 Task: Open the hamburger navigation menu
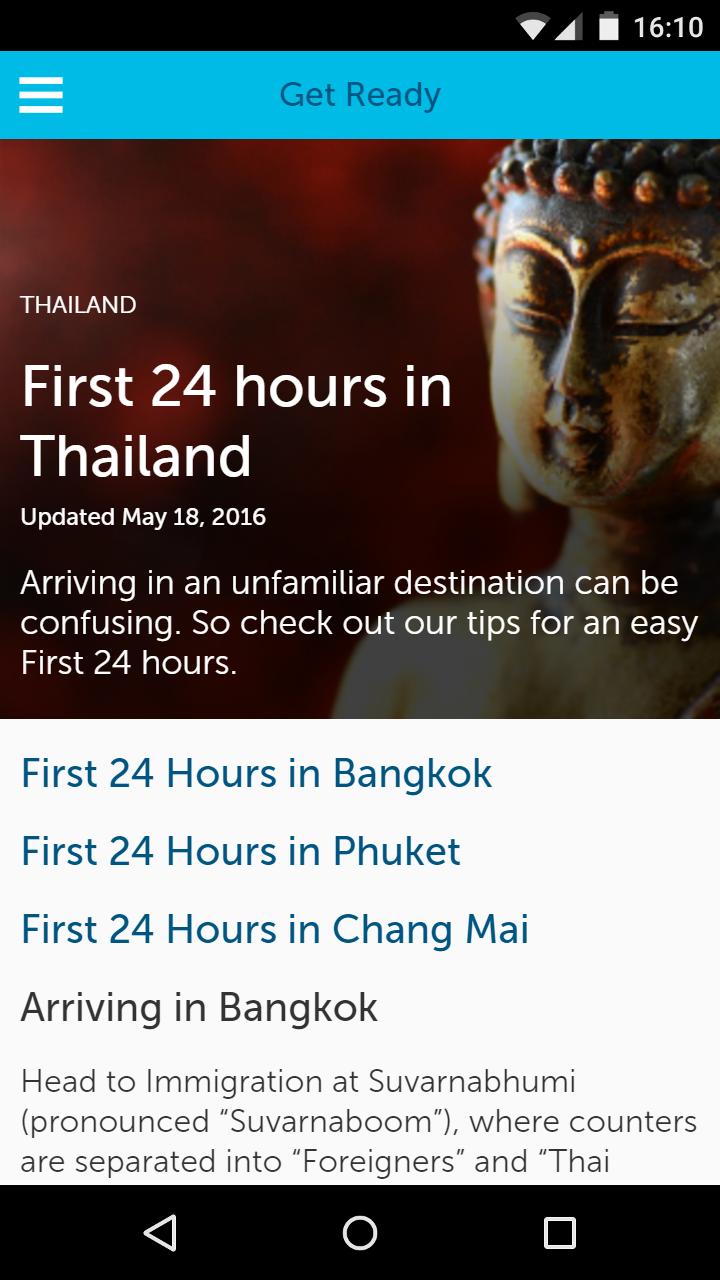point(41,95)
